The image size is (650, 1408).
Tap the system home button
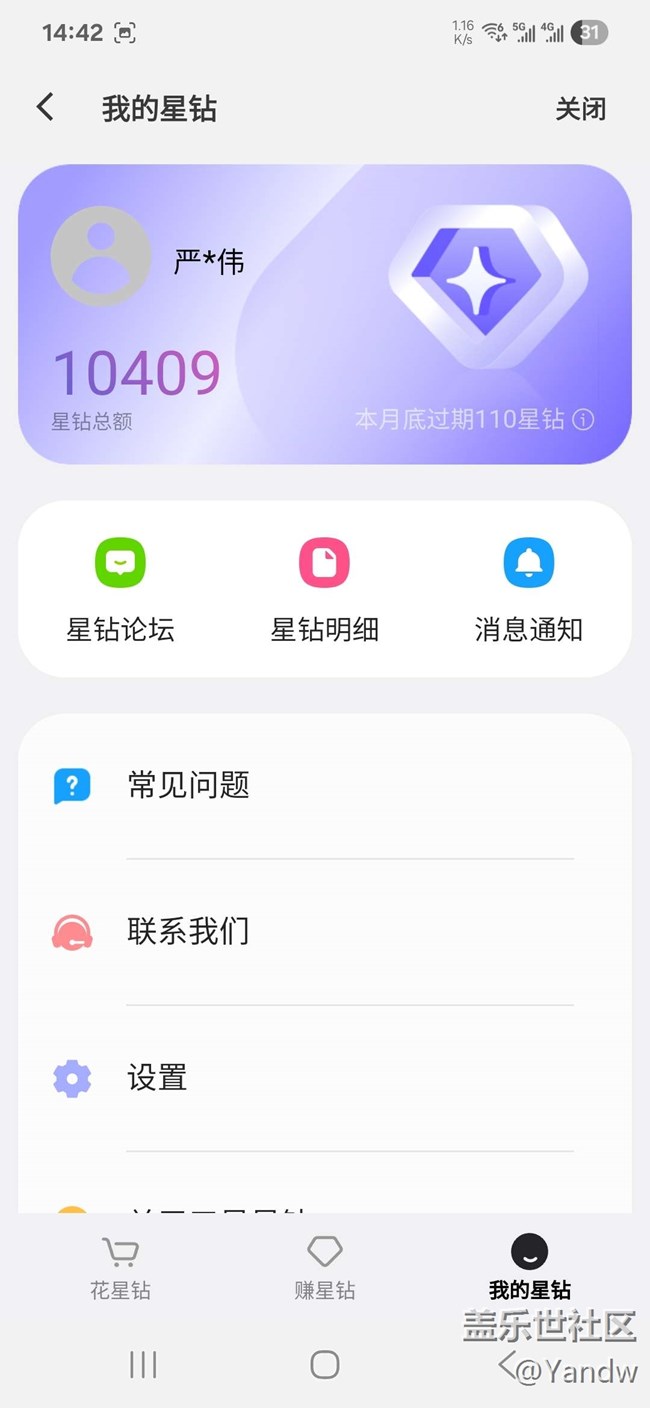point(324,1364)
